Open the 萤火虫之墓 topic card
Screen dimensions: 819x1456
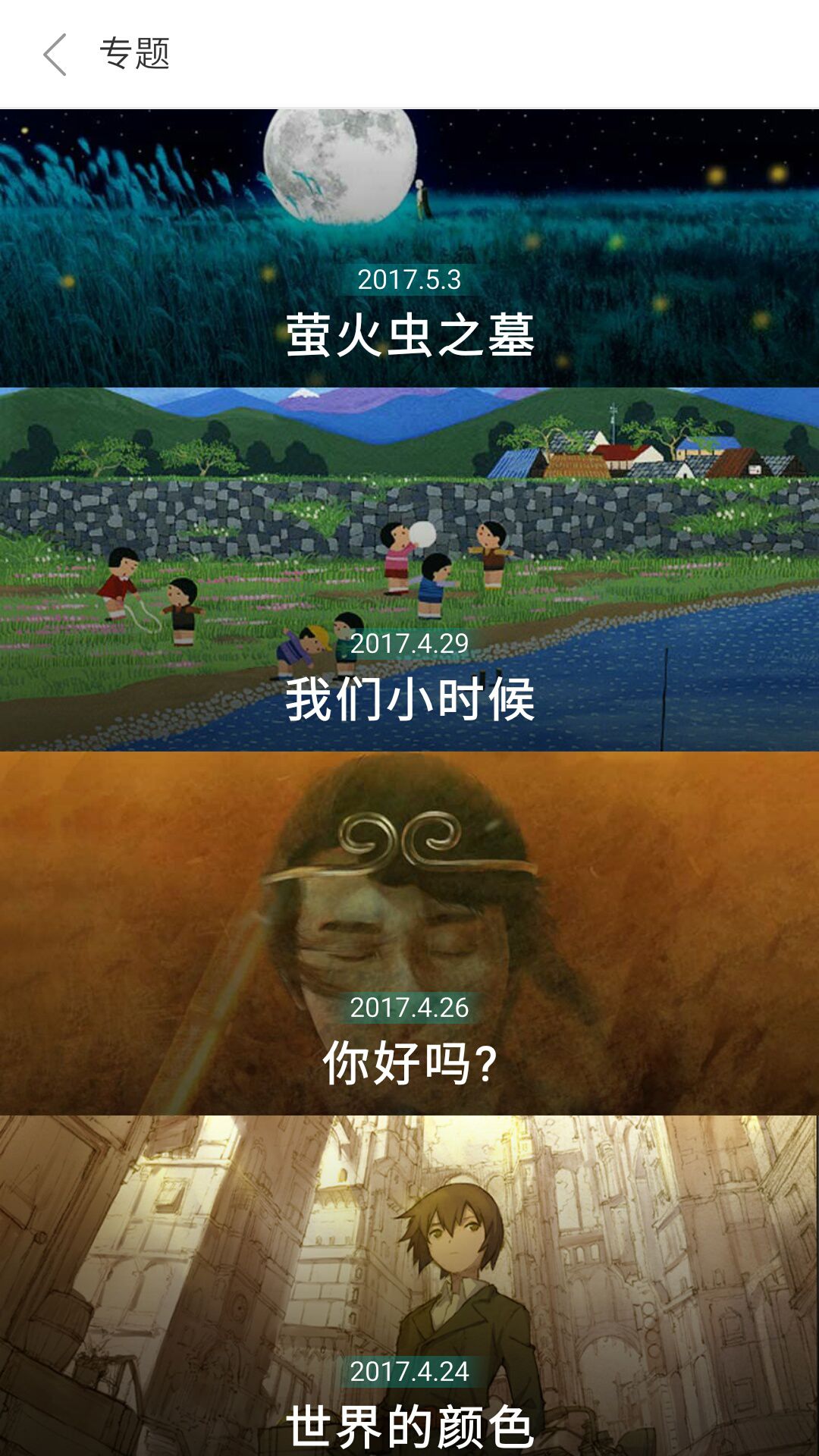pyautogui.click(x=409, y=249)
